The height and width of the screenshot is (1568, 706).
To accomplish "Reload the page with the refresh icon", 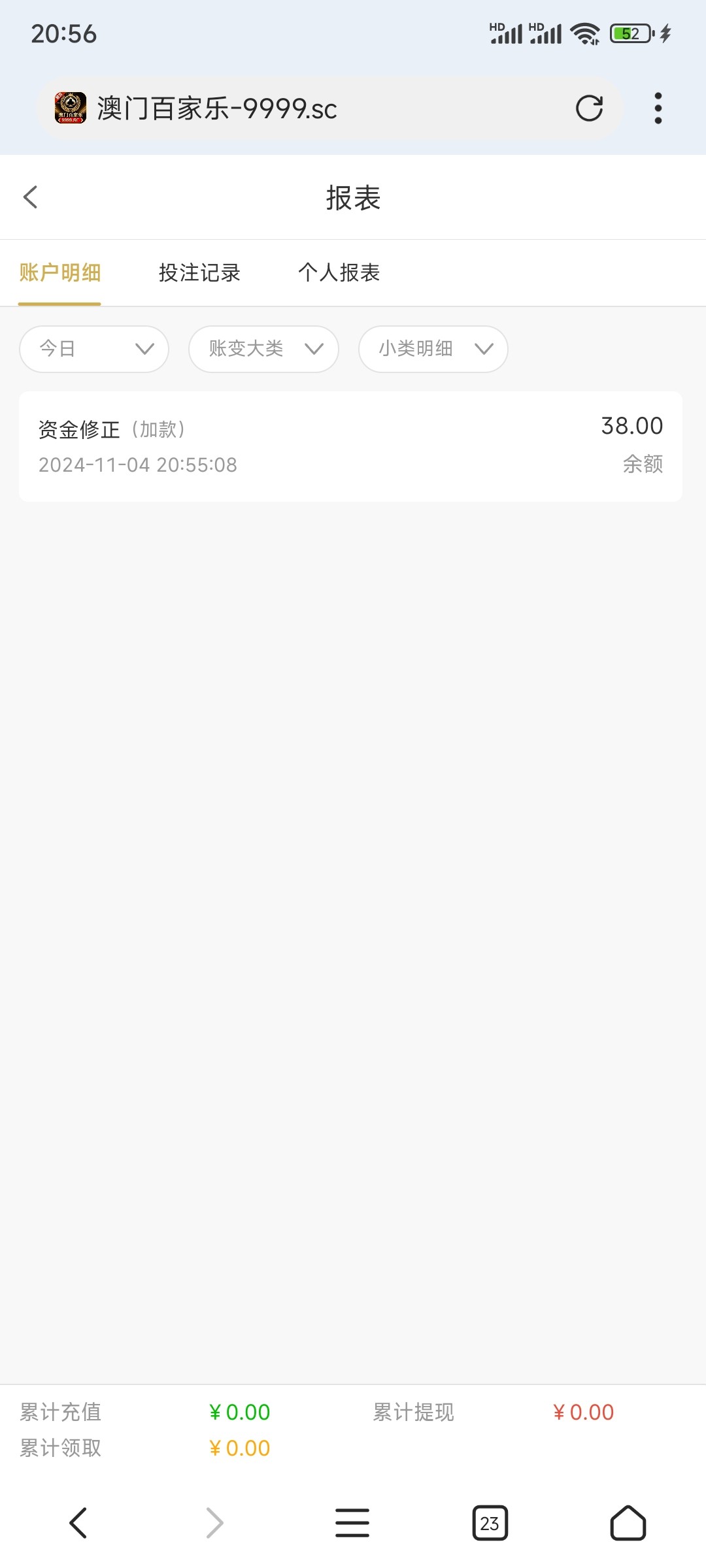I will (x=589, y=108).
